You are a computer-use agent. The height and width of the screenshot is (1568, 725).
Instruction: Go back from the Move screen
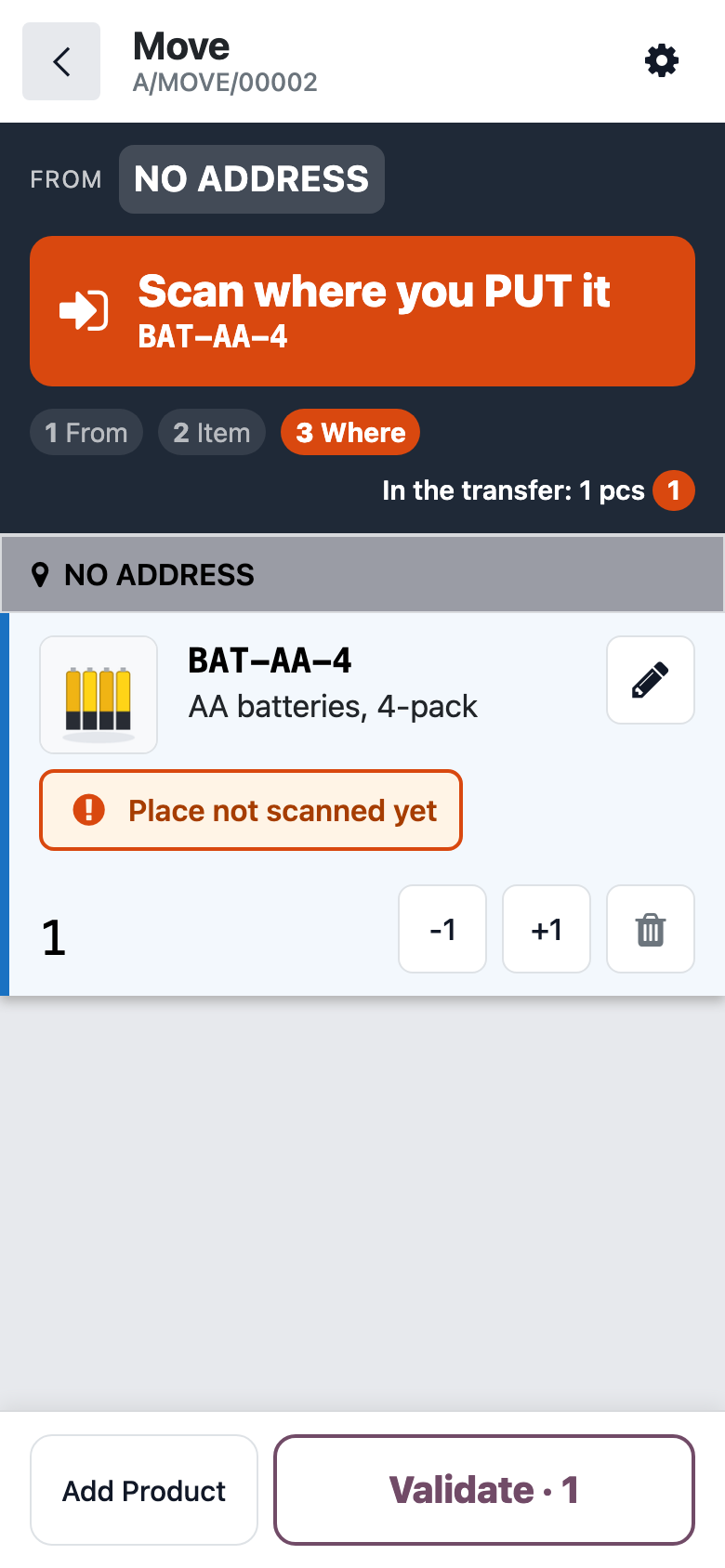point(61,61)
